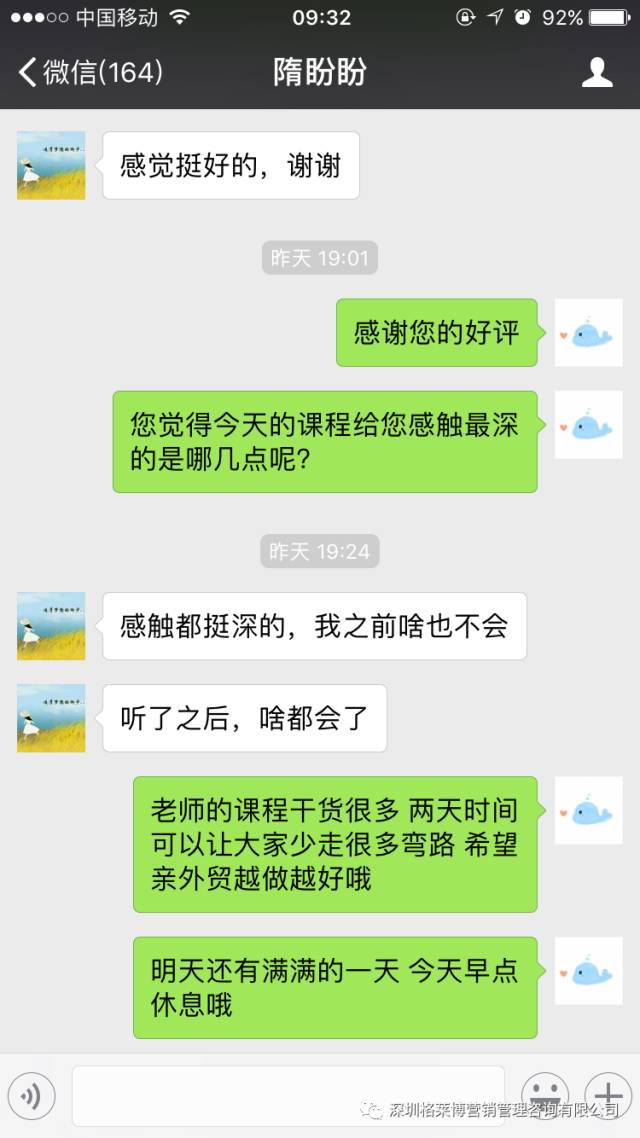Viewport: 640px width, 1138px height.
Task: View sender profile beside 听了之后，啥都会了
Action: (51, 718)
